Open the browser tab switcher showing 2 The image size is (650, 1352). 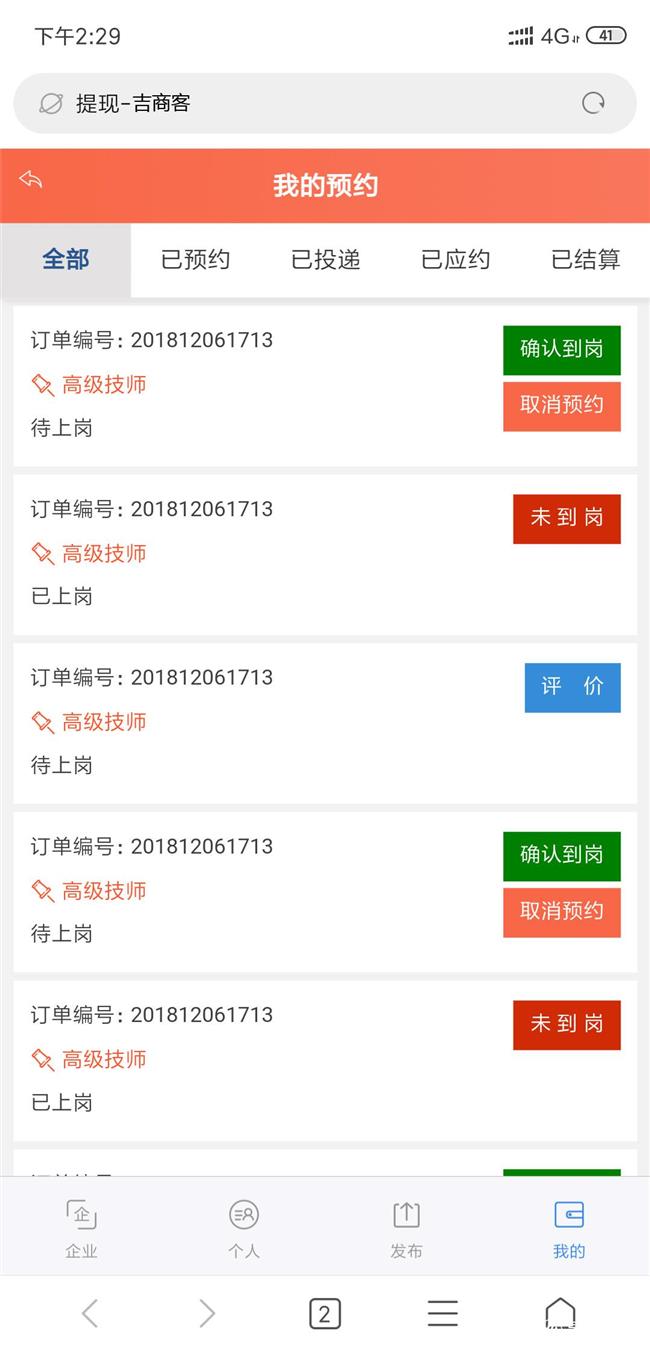click(x=324, y=1313)
